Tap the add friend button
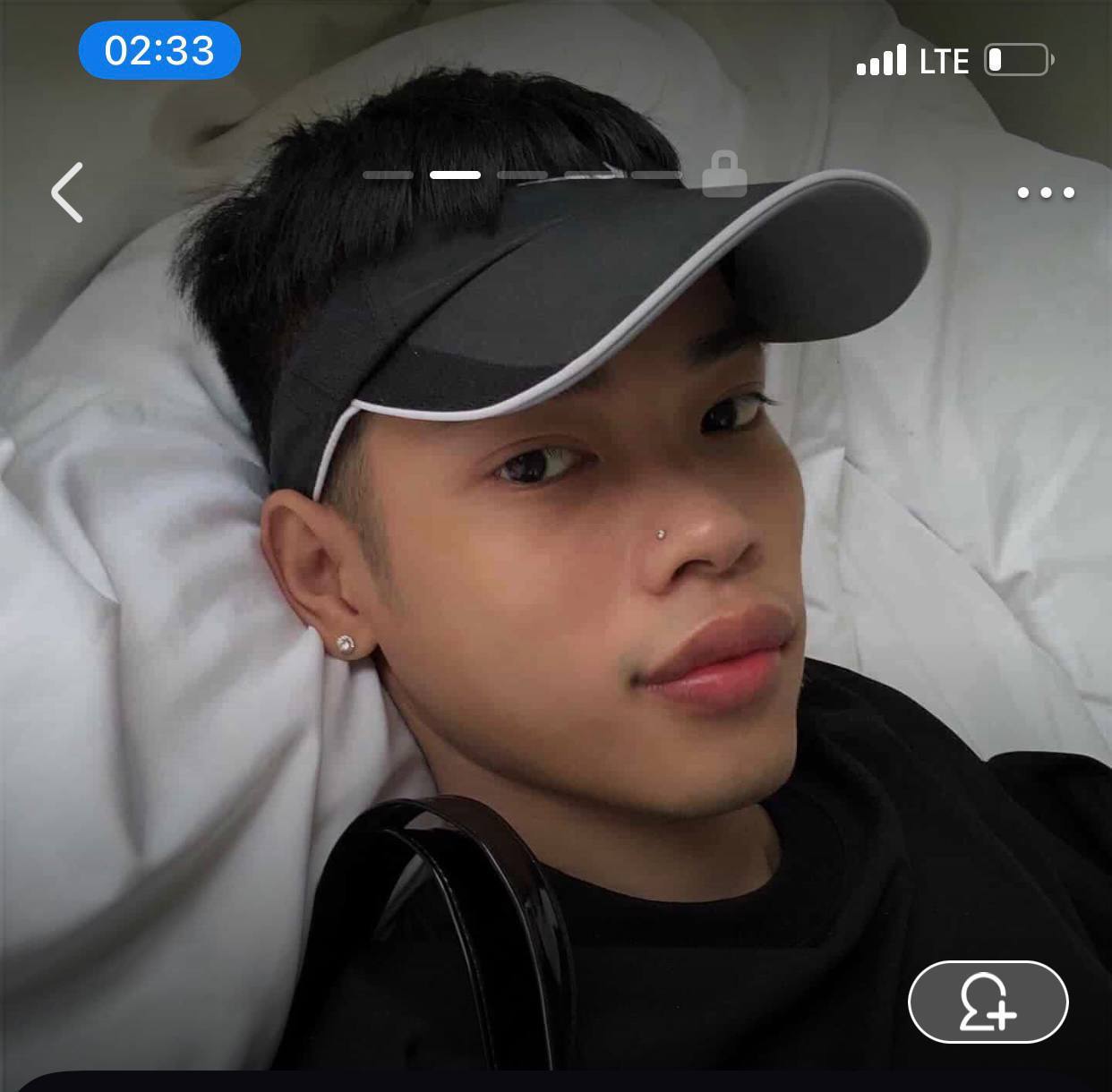The image size is (1112, 1092). 988,1002
